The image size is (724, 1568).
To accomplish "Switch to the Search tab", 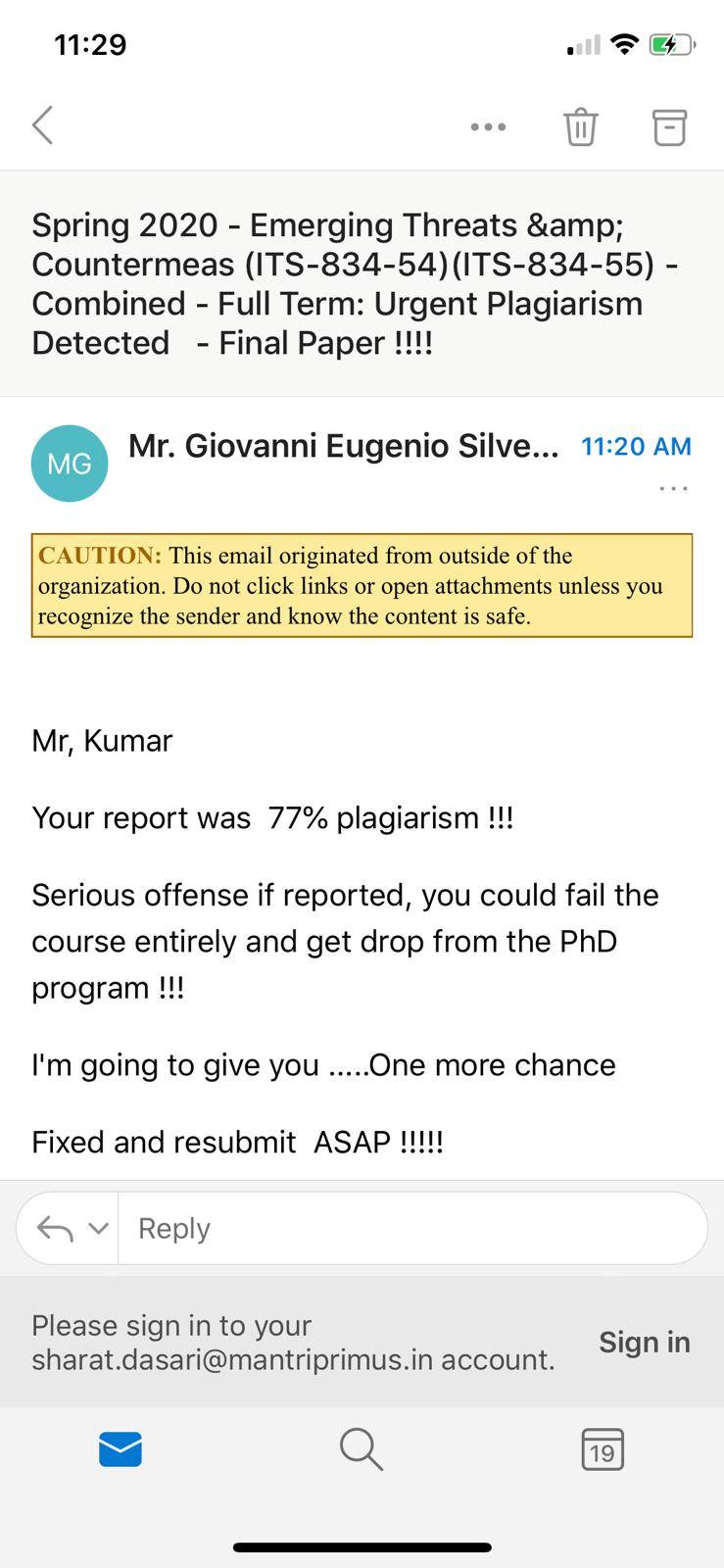I will pos(362,1449).
